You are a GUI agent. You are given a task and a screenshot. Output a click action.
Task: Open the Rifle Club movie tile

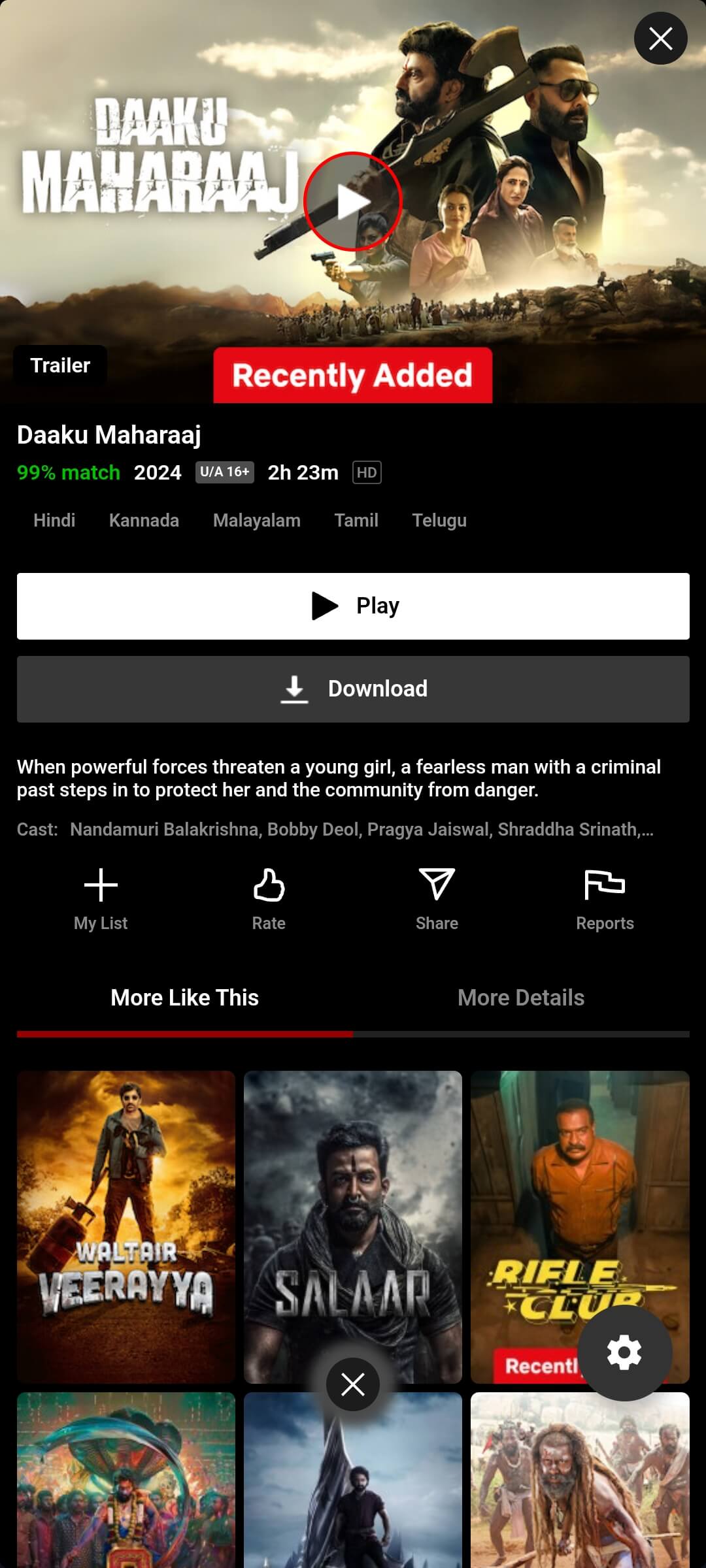pos(580,1227)
